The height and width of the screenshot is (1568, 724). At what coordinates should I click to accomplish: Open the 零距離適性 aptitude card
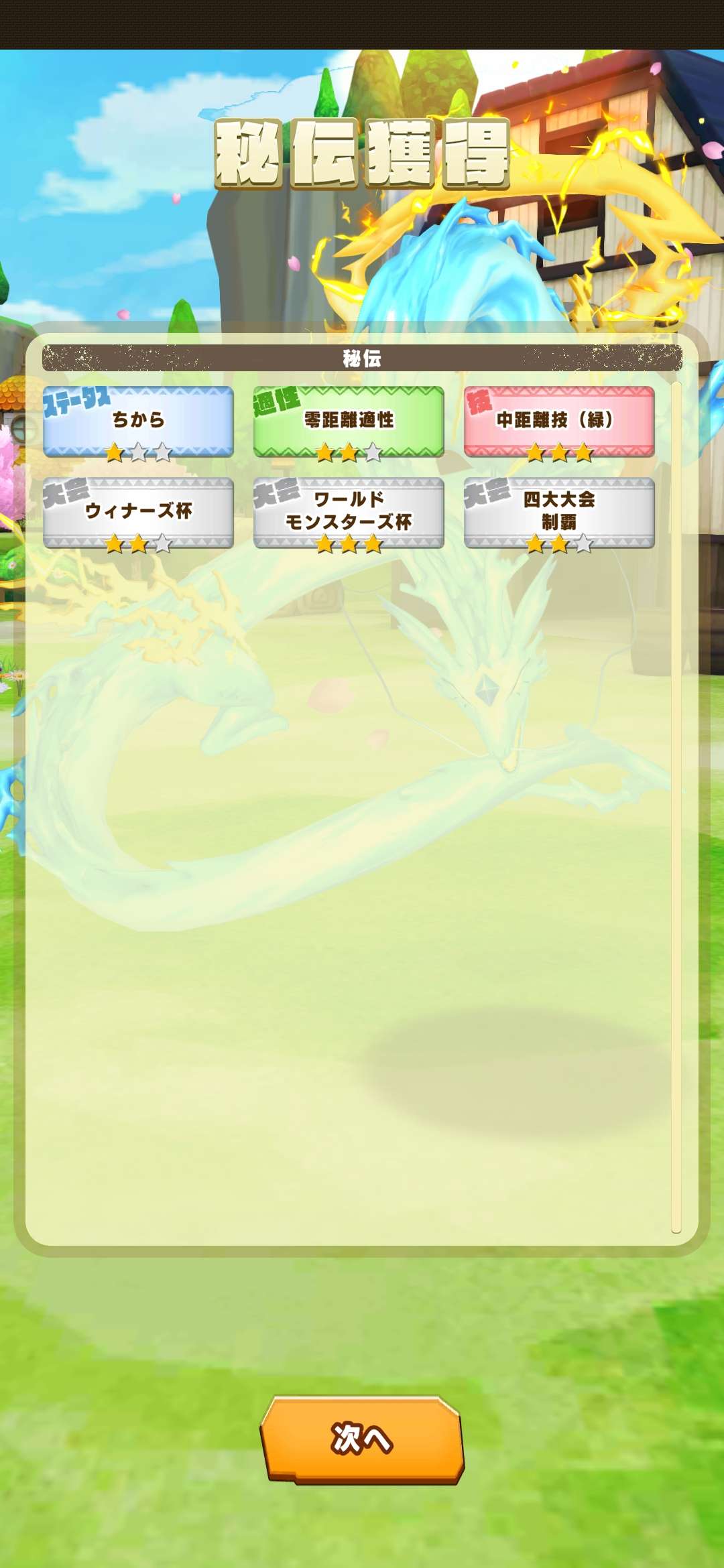click(349, 421)
